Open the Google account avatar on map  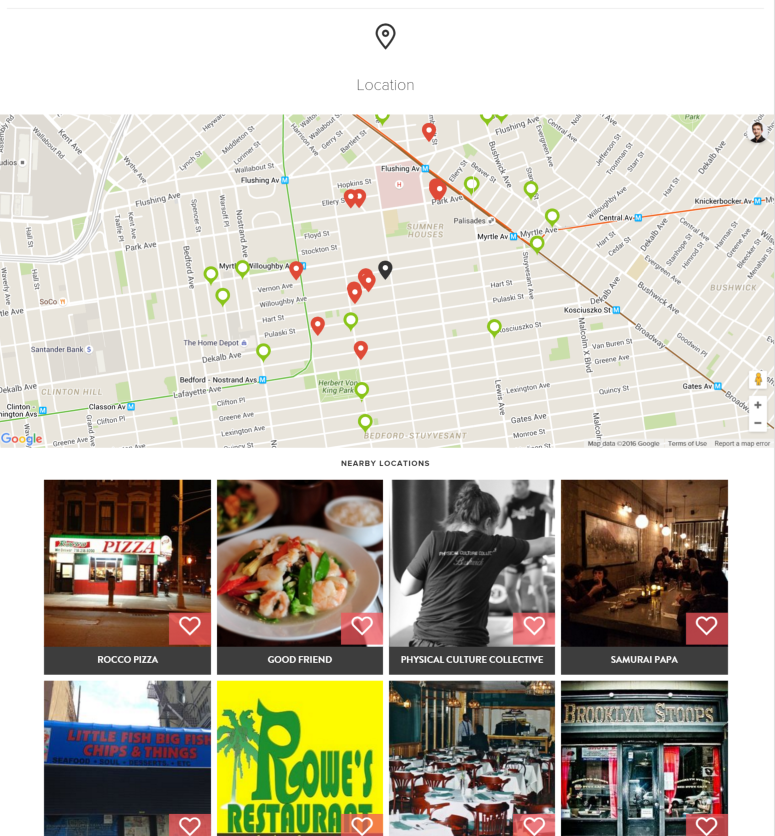pos(758,132)
